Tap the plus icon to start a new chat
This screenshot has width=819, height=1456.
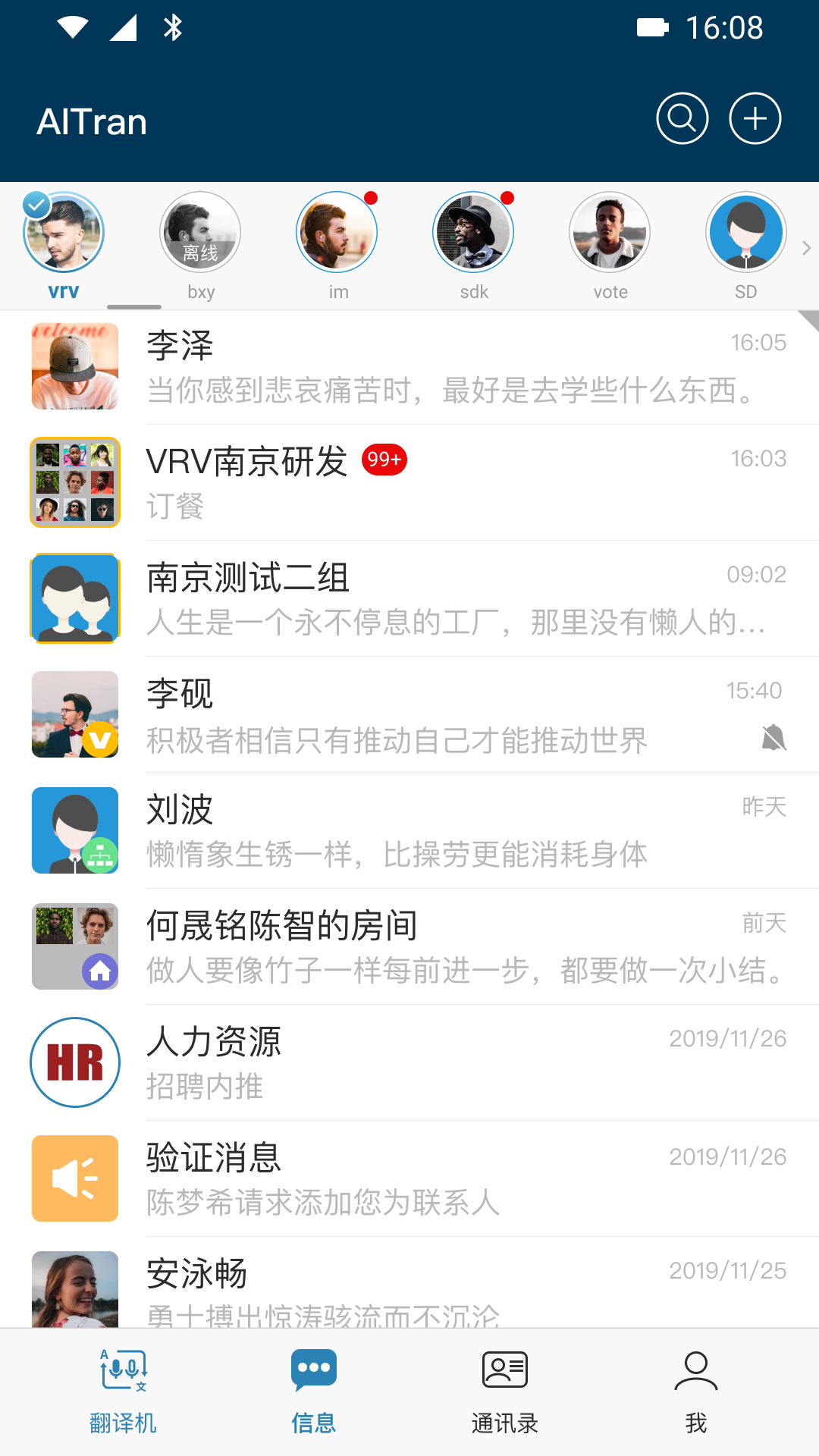[x=755, y=118]
